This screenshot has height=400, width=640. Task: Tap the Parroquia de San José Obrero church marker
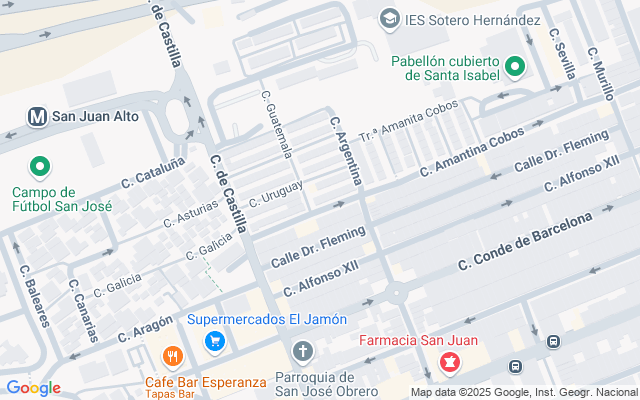[302, 351]
